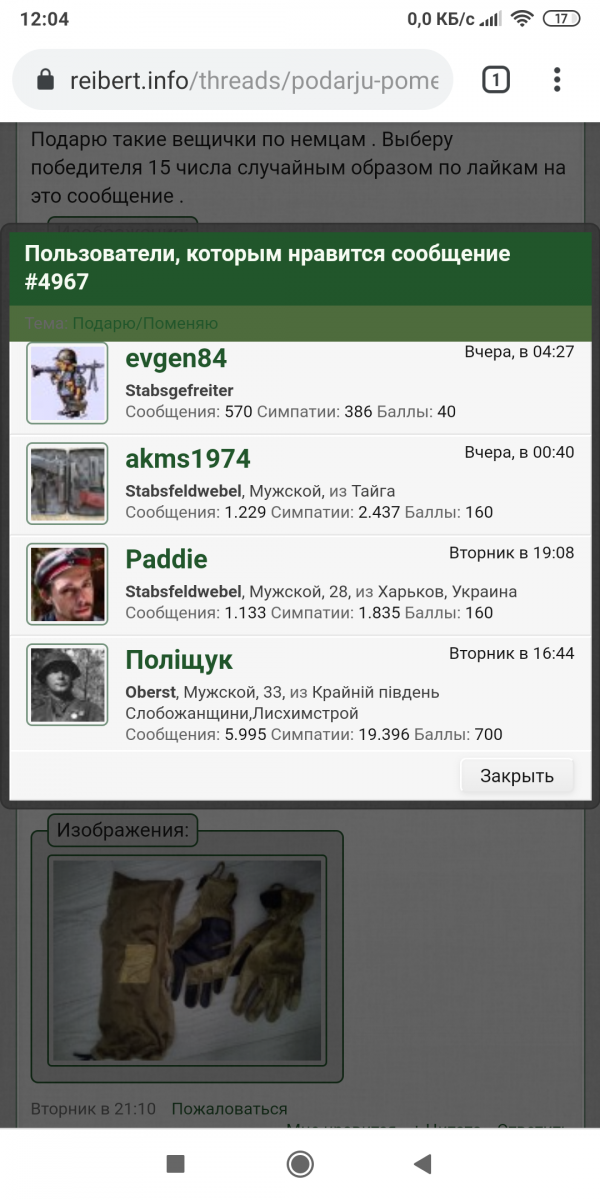Open the browser tab switcher
Screen dimensions: 600x1200
point(496,80)
